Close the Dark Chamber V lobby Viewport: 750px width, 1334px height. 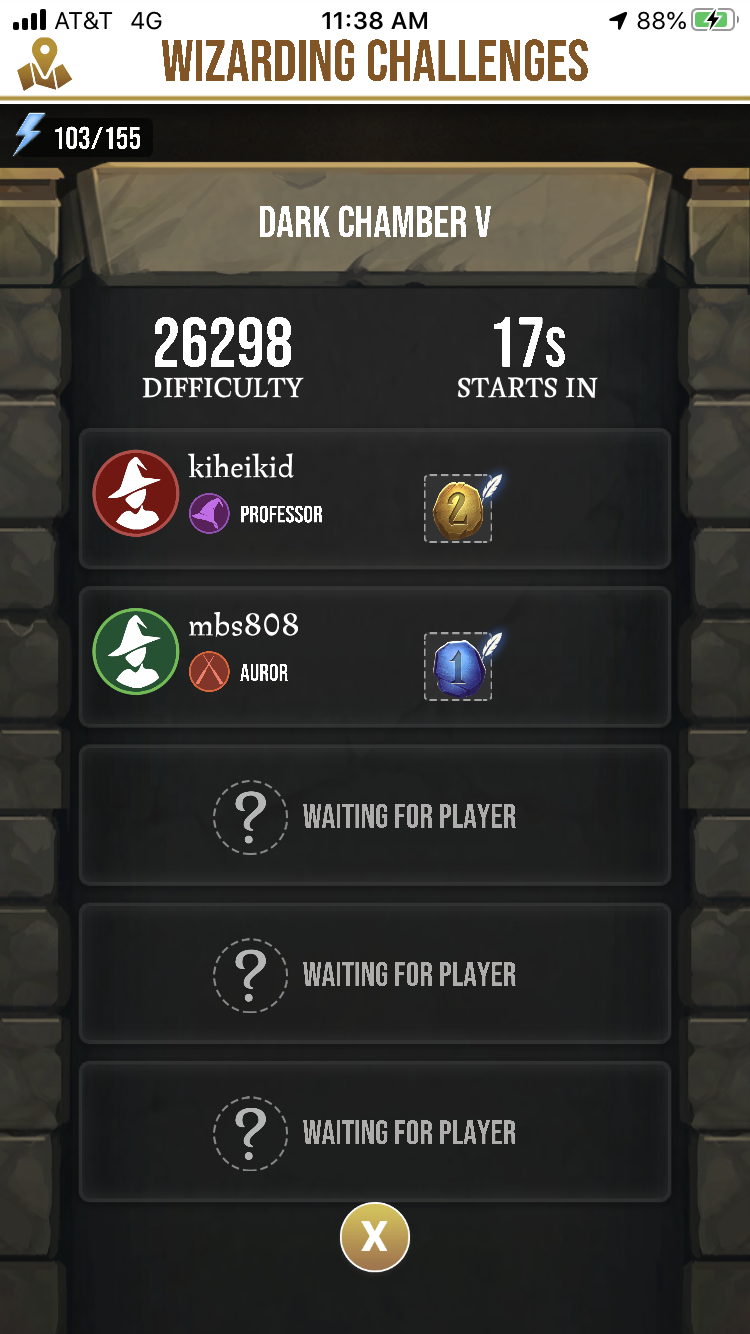pos(374,1237)
